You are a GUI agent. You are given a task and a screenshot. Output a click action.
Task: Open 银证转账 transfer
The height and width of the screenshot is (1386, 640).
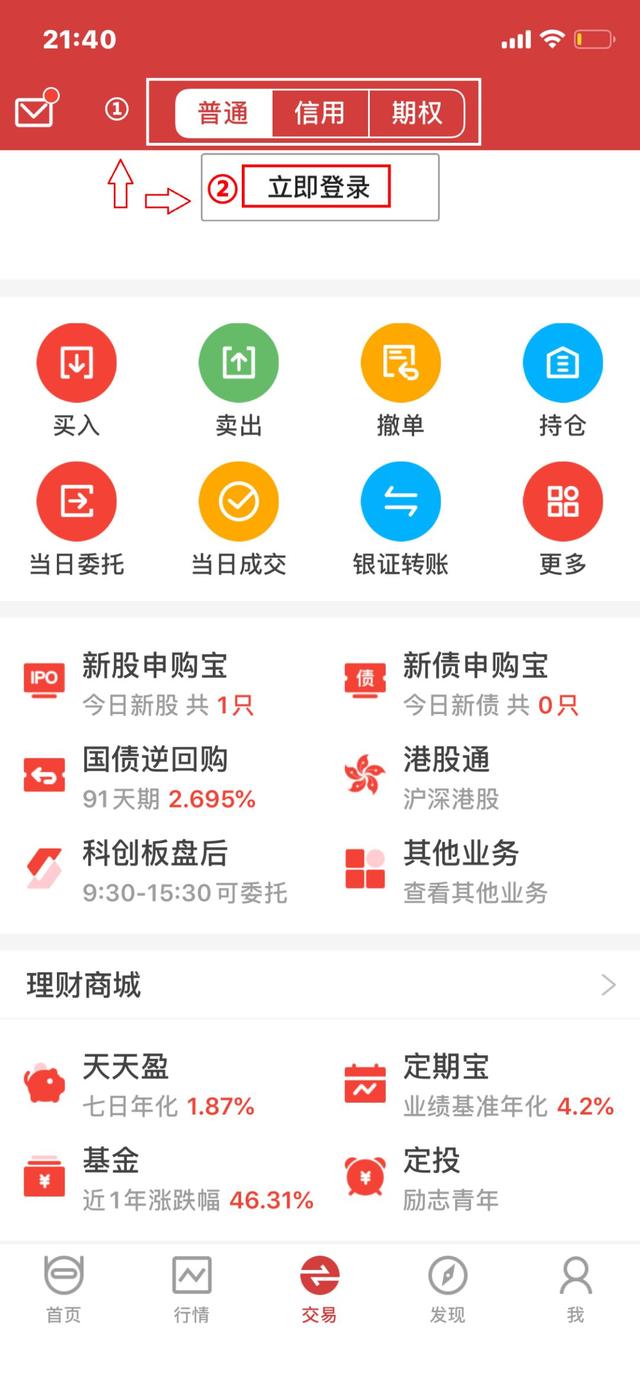click(x=400, y=520)
